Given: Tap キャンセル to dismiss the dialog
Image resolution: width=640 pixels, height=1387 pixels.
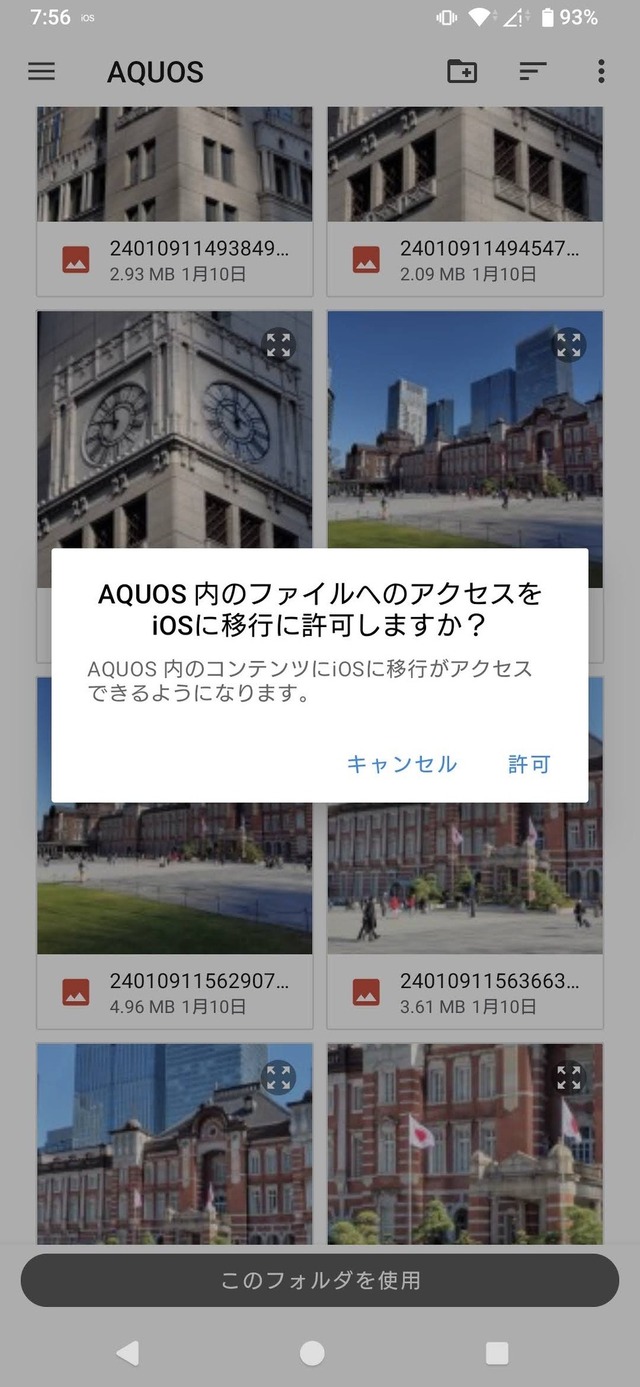Looking at the screenshot, I should pyautogui.click(x=401, y=764).
